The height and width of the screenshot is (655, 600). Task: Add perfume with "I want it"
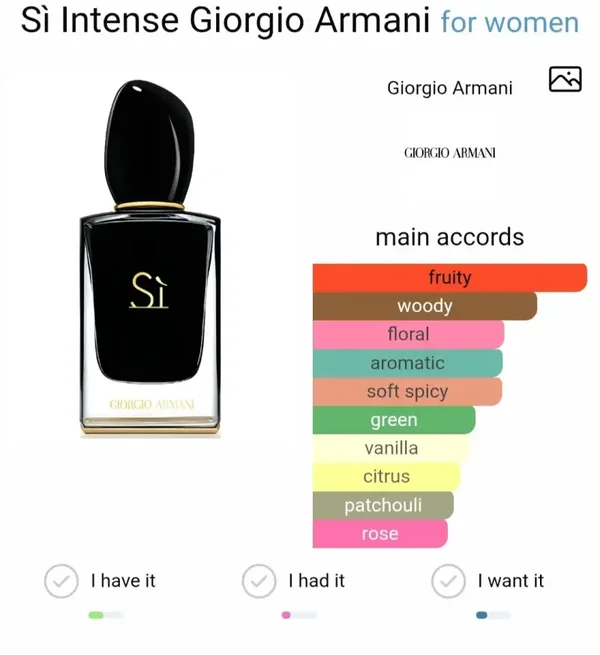tap(449, 581)
